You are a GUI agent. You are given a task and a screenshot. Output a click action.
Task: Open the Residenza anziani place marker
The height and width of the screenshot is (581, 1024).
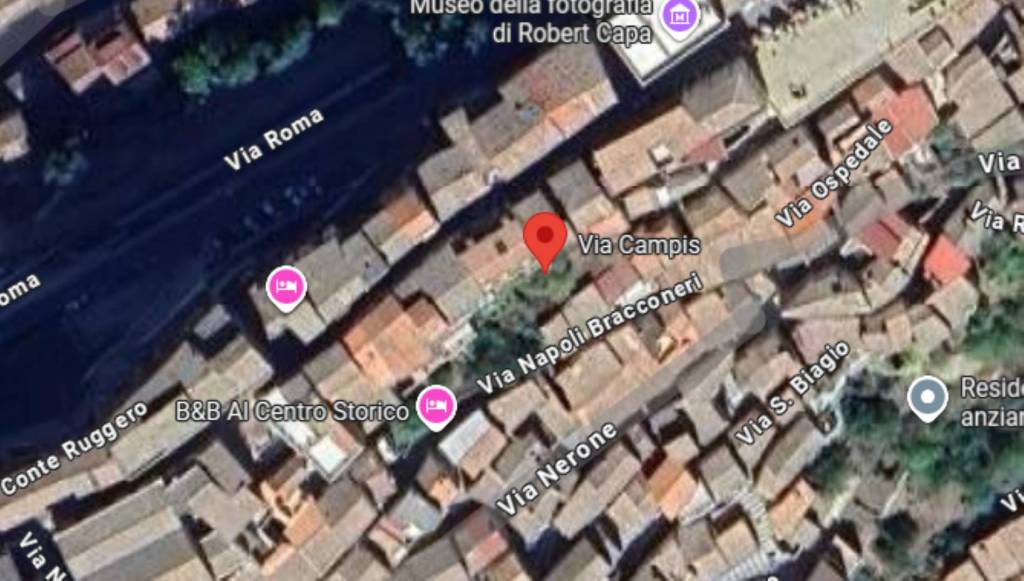click(x=928, y=397)
